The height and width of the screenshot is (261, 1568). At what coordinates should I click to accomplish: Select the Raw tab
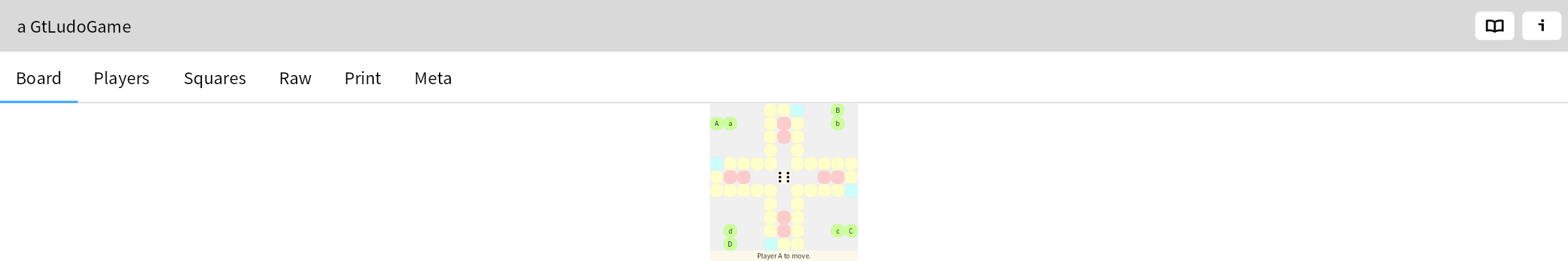[x=295, y=78]
